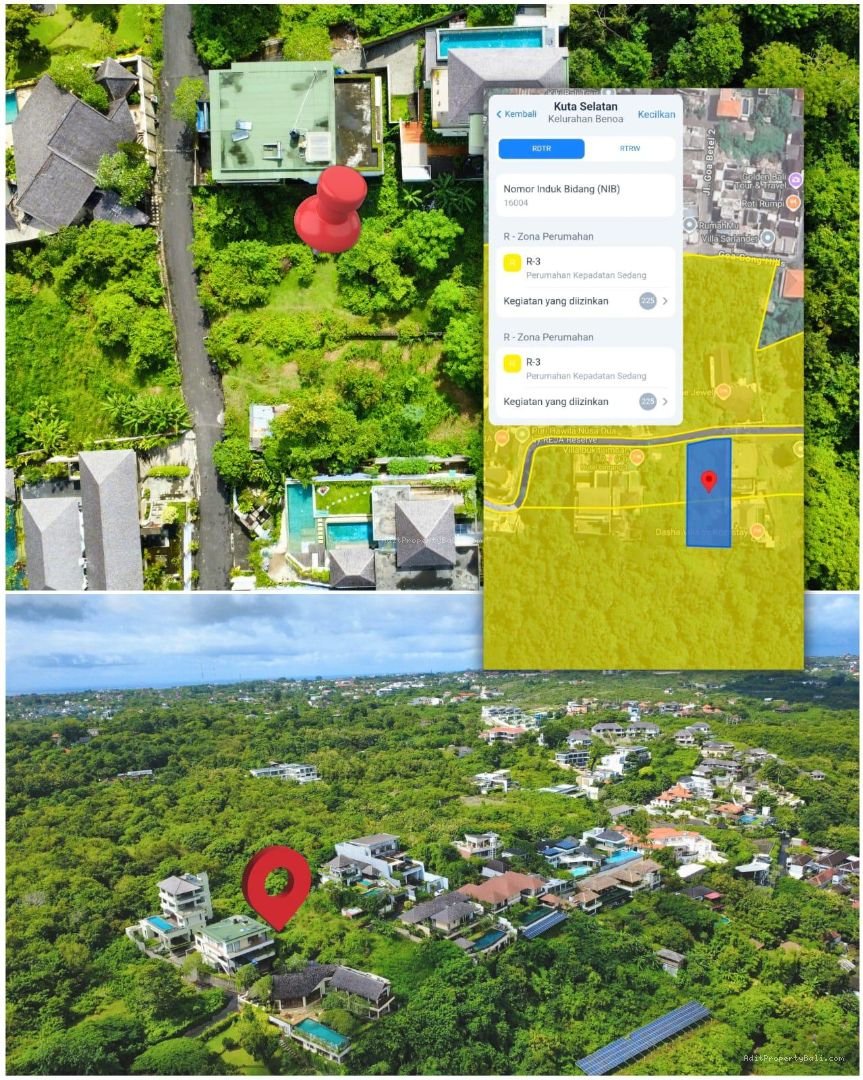Click Kembali to go back
The image size is (863, 1080).
click(519, 114)
